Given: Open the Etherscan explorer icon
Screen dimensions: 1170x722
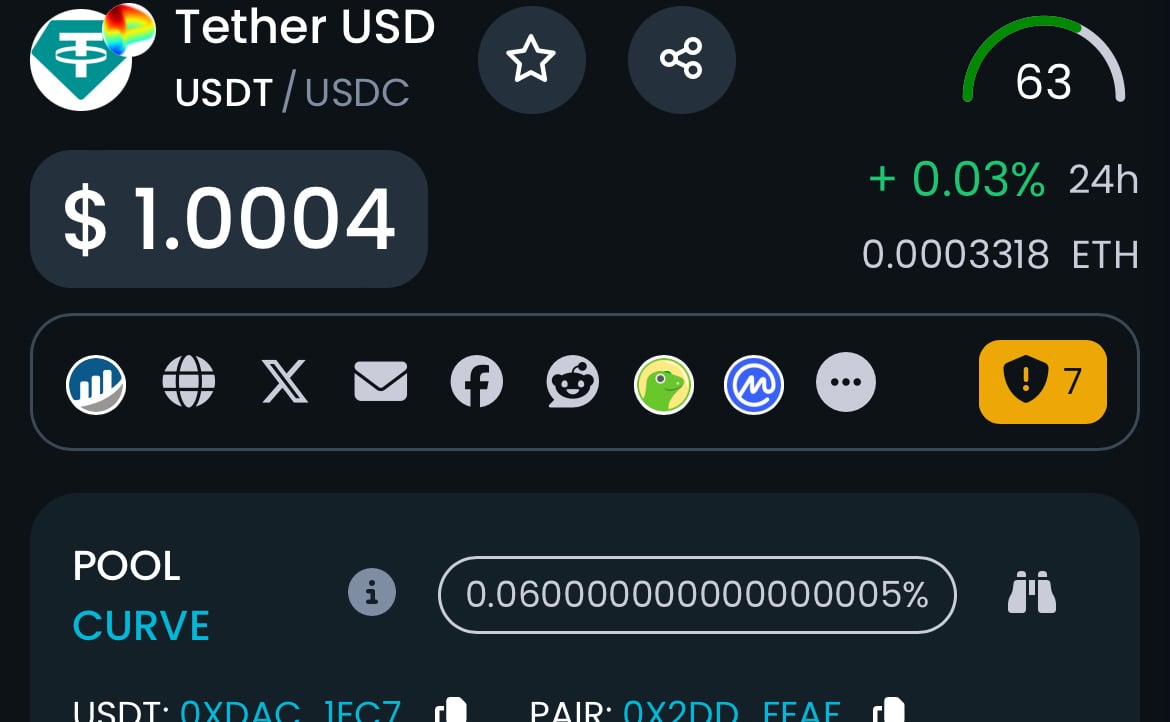Looking at the screenshot, I should 96,383.
